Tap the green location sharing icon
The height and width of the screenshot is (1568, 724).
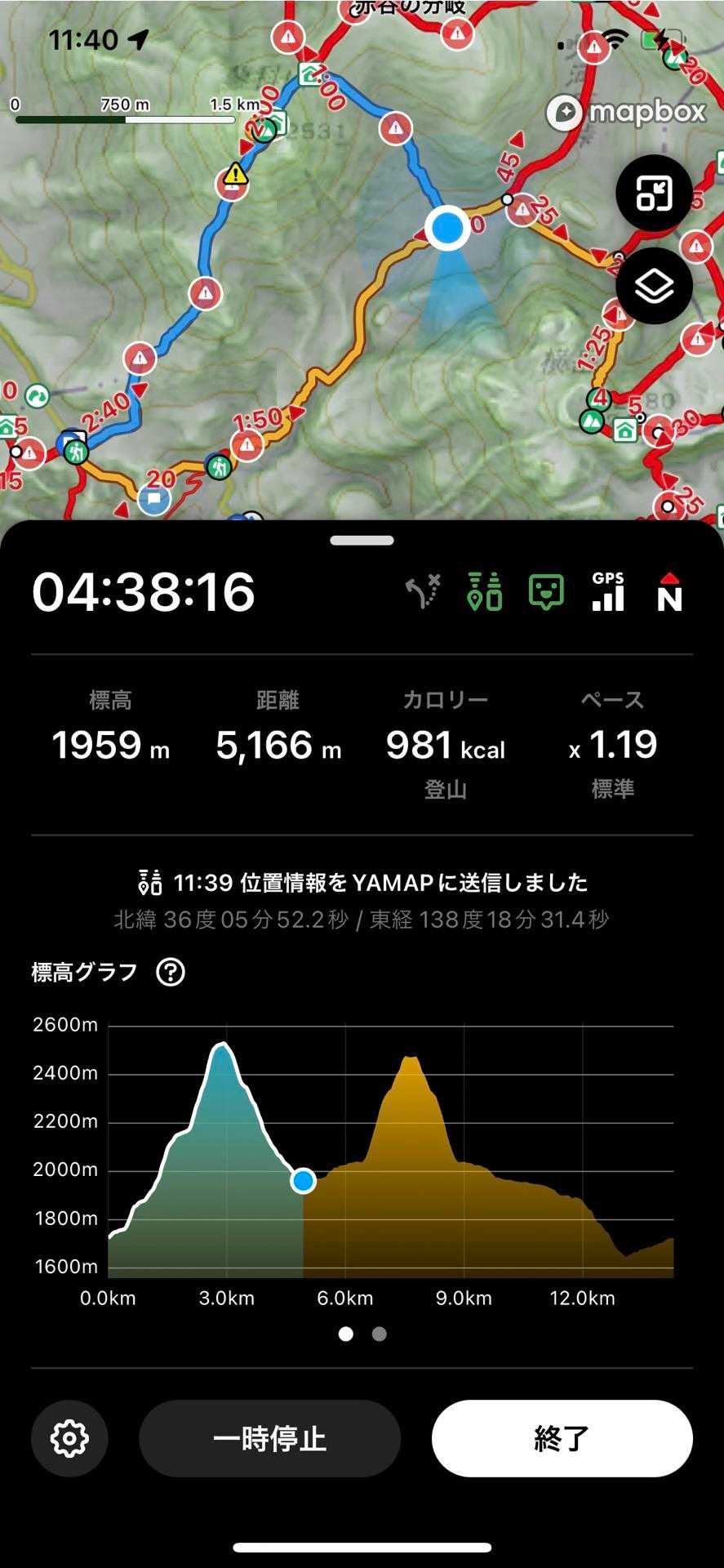tap(484, 592)
